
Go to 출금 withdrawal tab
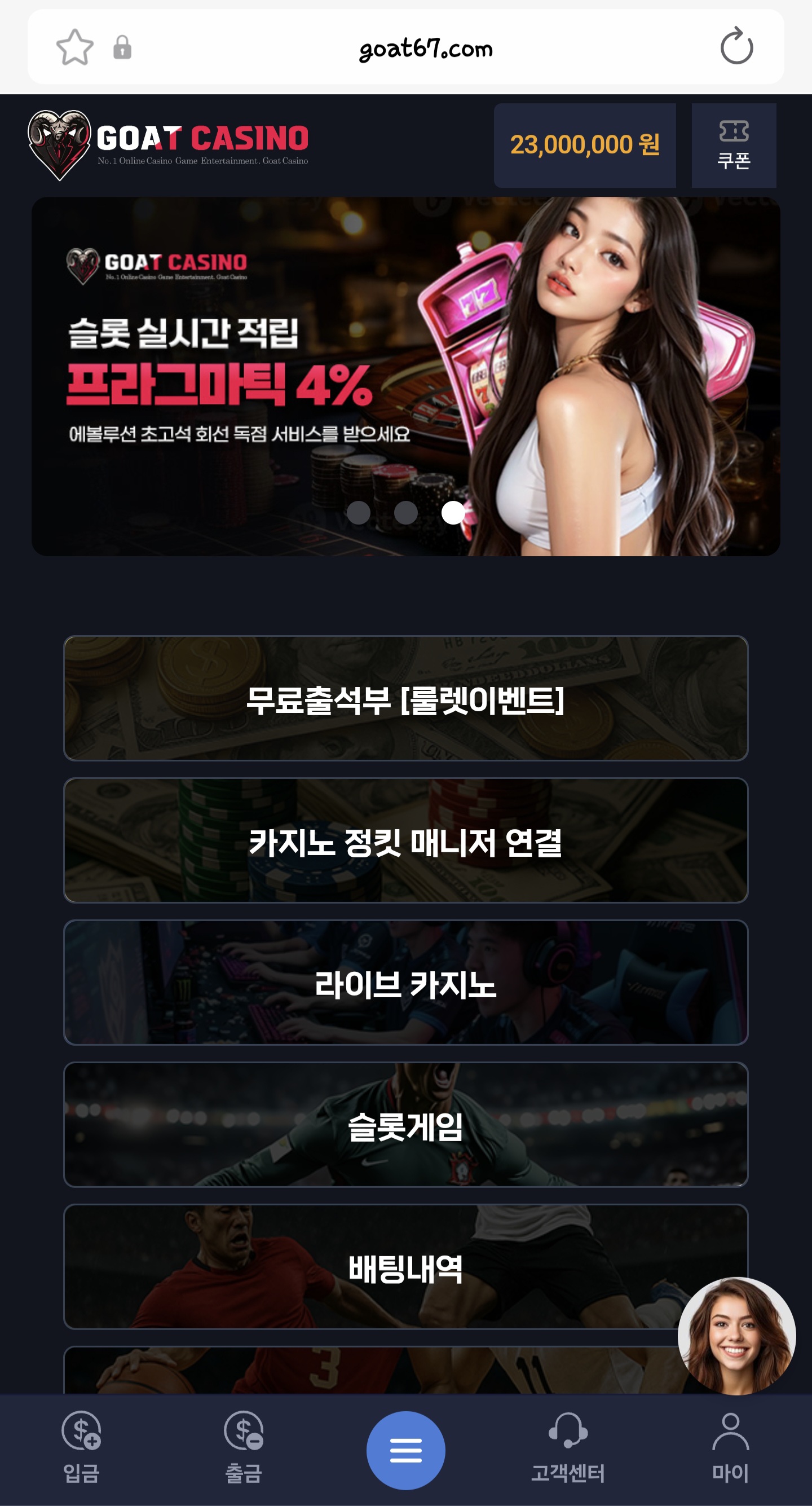[x=244, y=1447]
